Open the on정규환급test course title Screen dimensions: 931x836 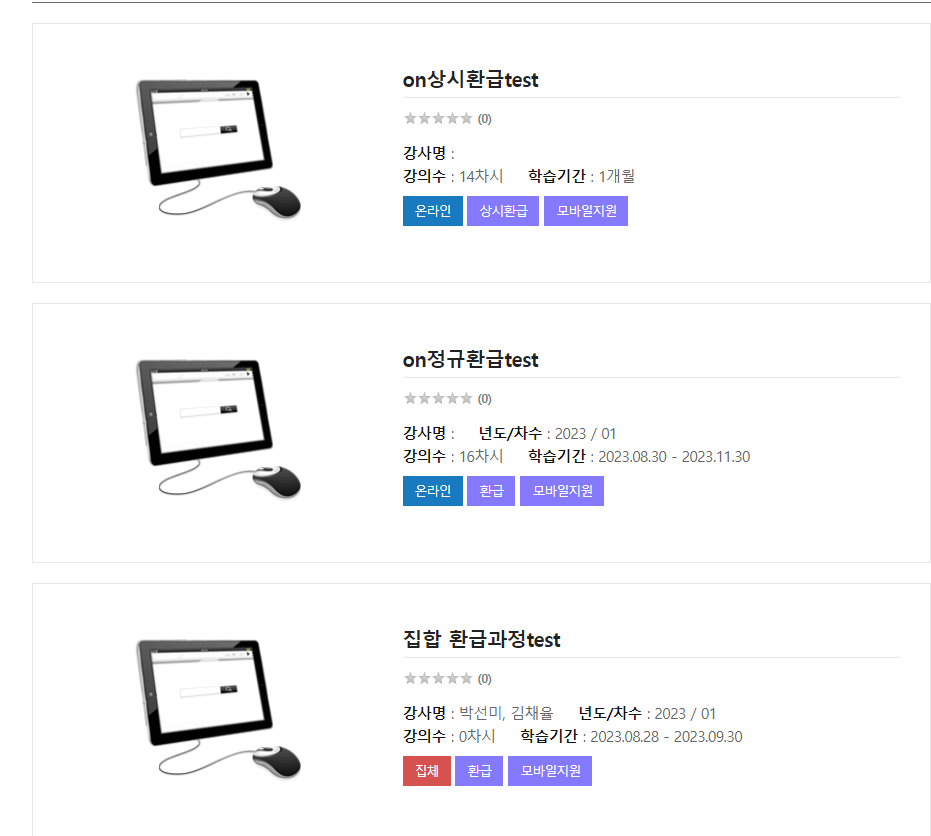click(x=470, y=360)
